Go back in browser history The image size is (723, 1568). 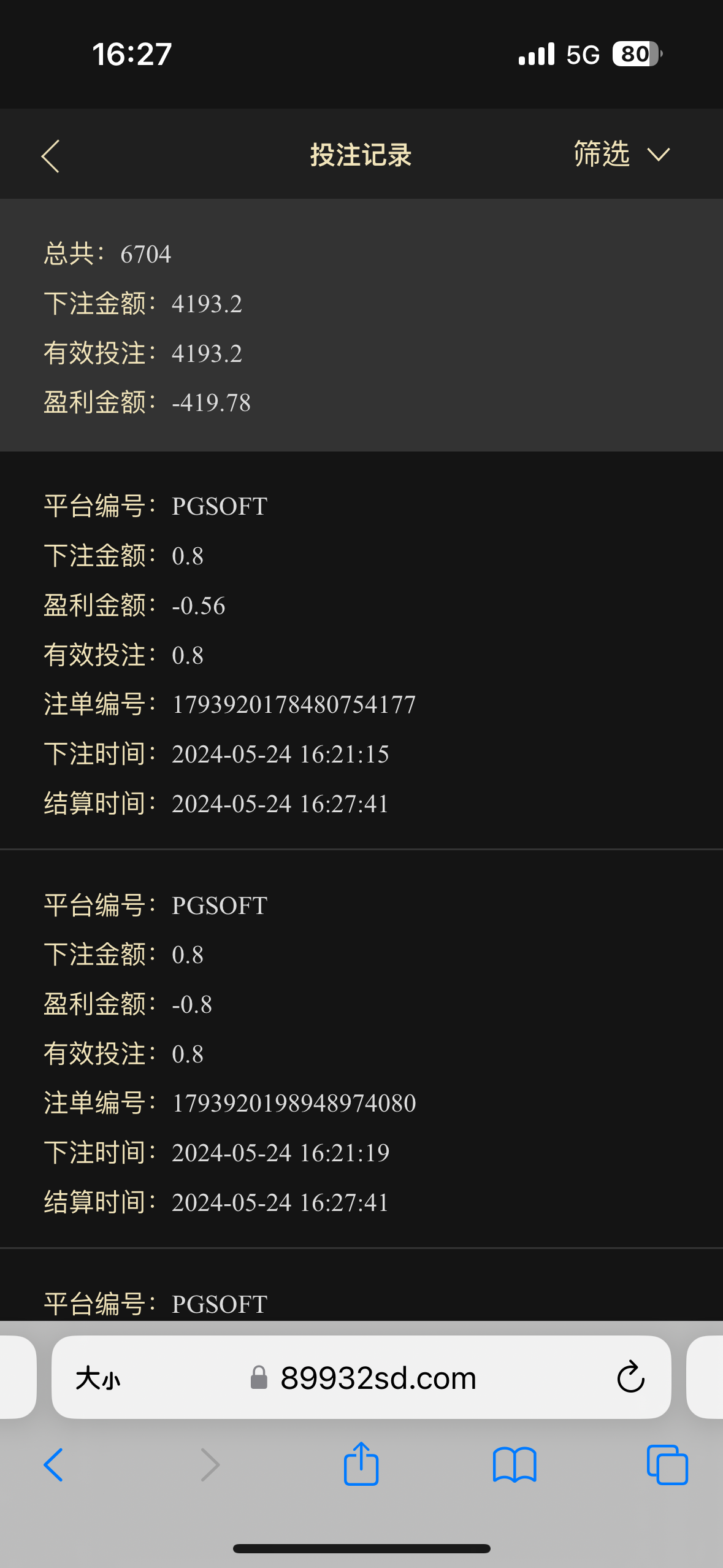(54, 1465)
